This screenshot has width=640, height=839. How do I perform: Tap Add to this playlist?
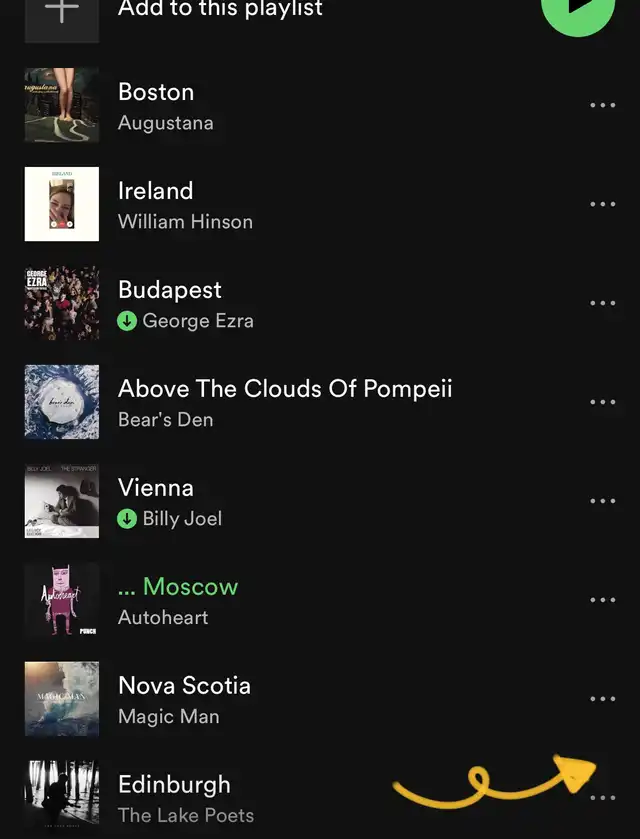coord(220,10)
